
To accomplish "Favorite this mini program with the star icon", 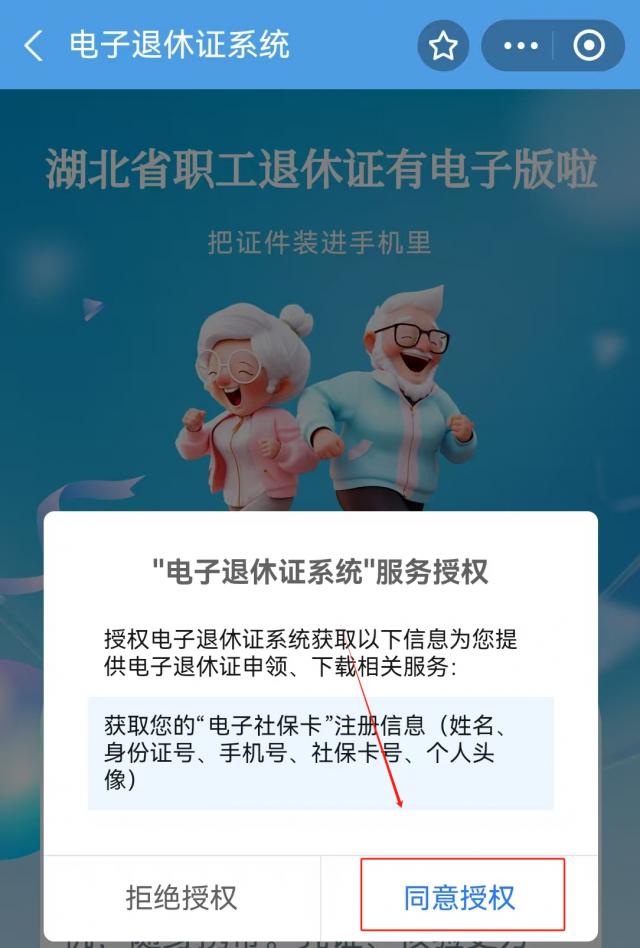I will click(x=443, y=46).
